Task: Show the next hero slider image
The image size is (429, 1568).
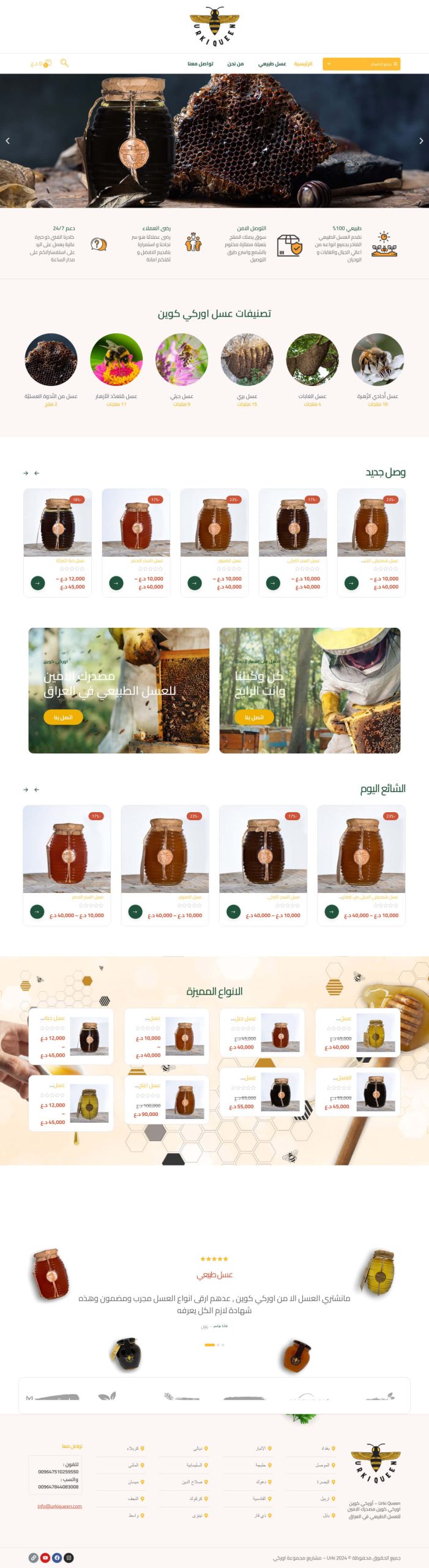Action: pyautogui.click(x=421, y=141)
